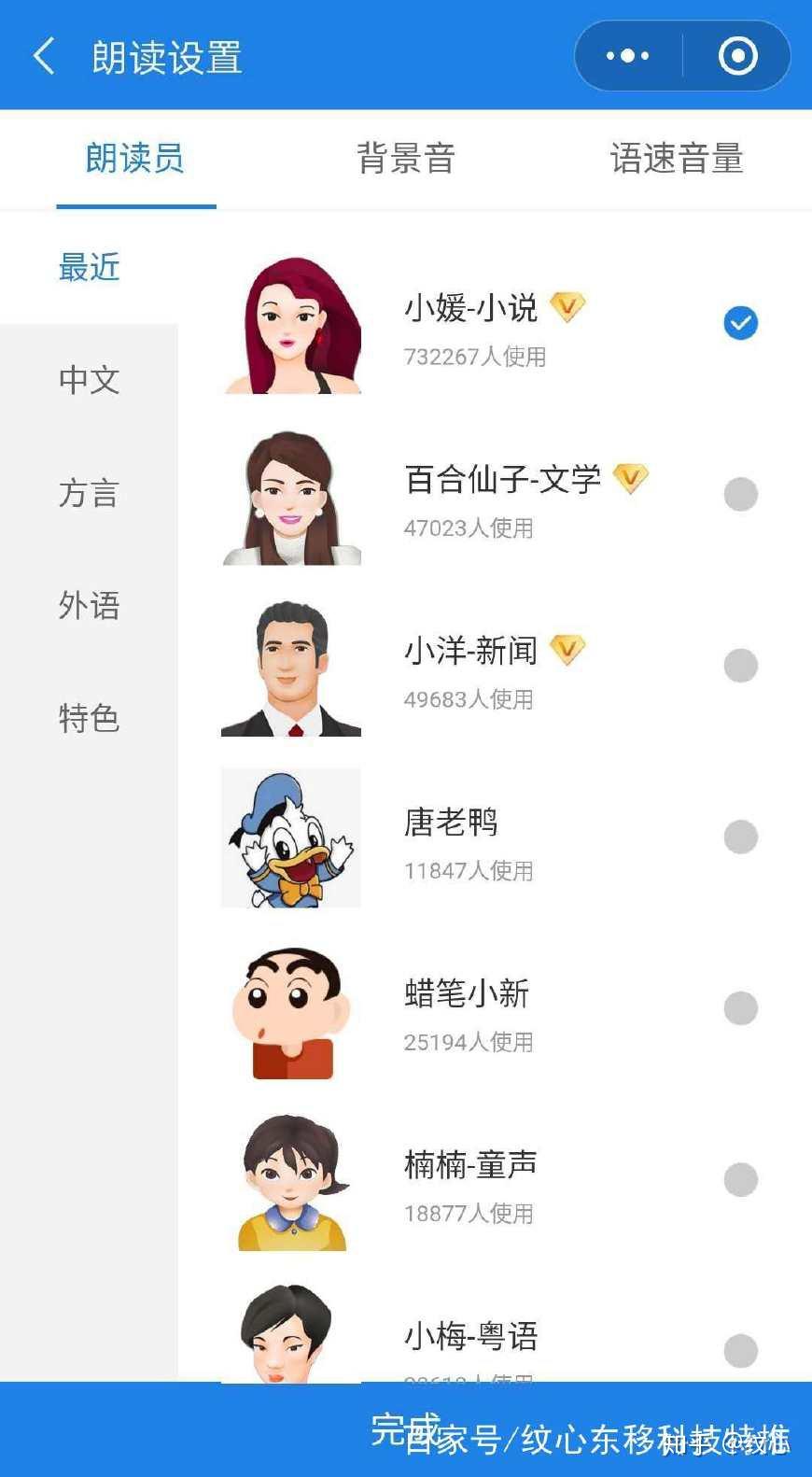Show the 特色 reader category
The image size is (812, 1477).
coord(90,718)
